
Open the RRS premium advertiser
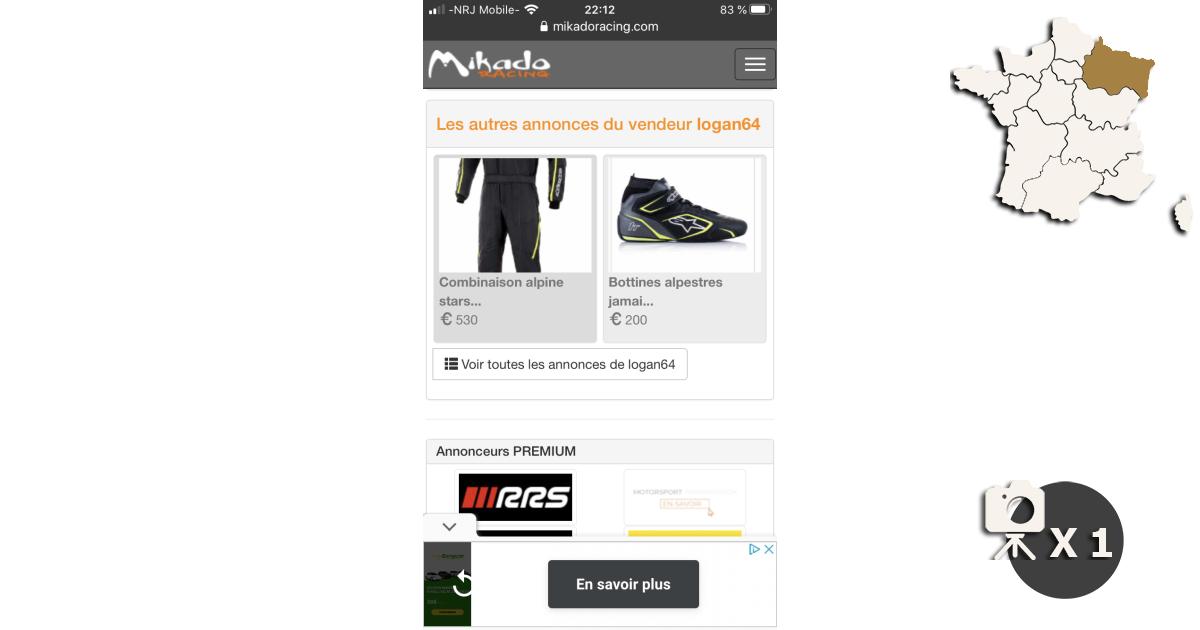point(515,497)
